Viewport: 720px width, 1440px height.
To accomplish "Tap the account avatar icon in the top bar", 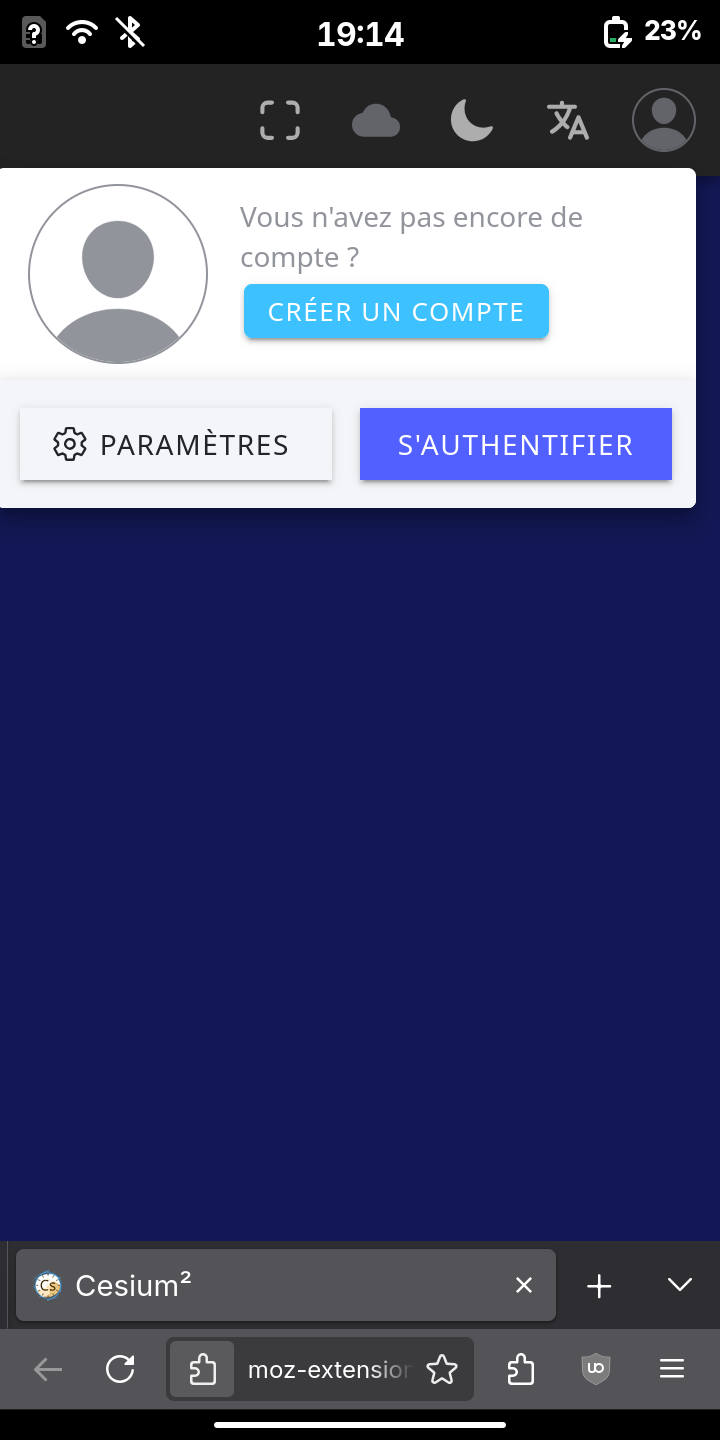I will pos(664,120).
